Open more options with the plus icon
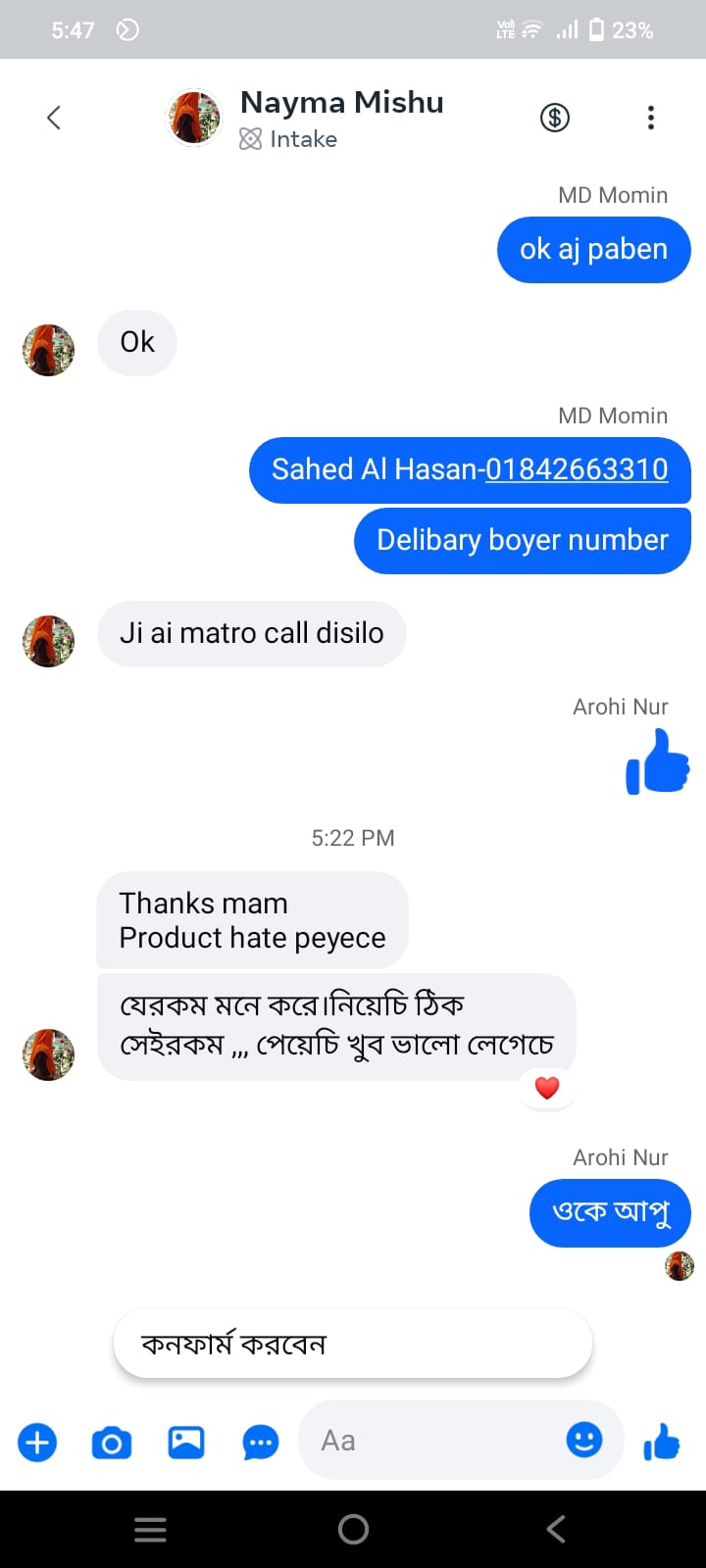706x1568 pixels. click(37, 1443)
